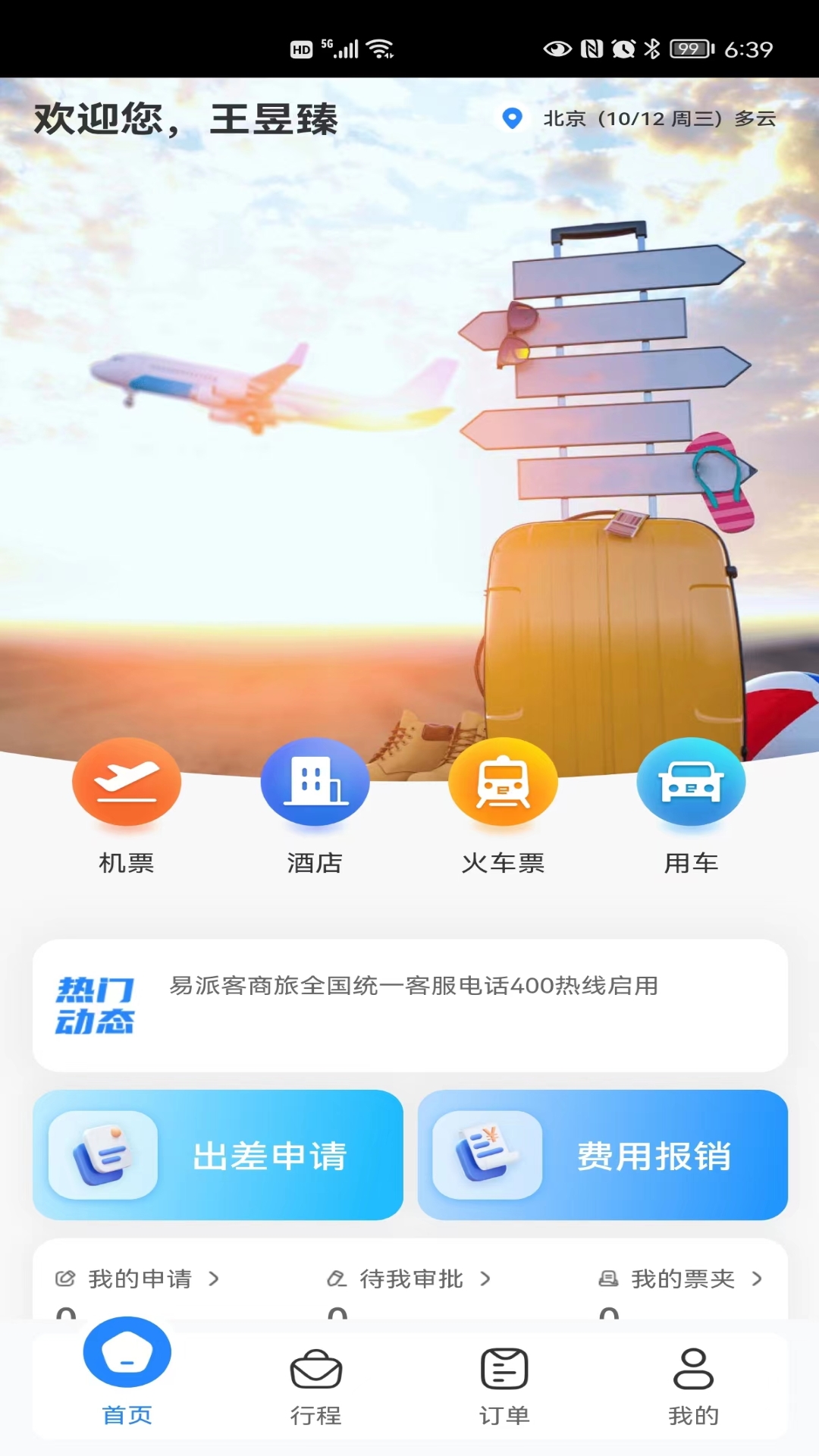
Task: Tap the 北京 location and weather indicator
Action: (639, 118)
